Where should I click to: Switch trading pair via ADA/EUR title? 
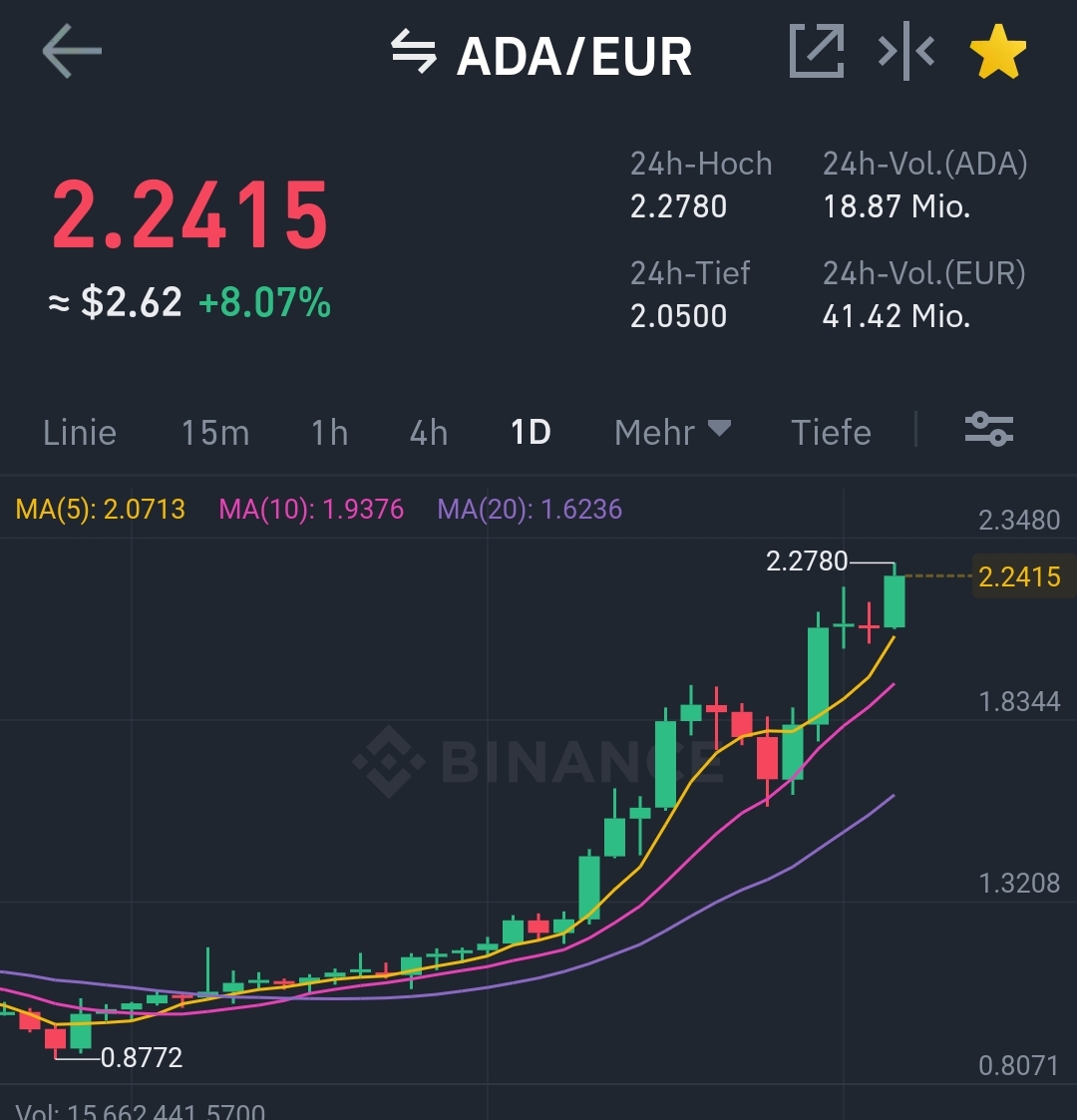(541, 55)
